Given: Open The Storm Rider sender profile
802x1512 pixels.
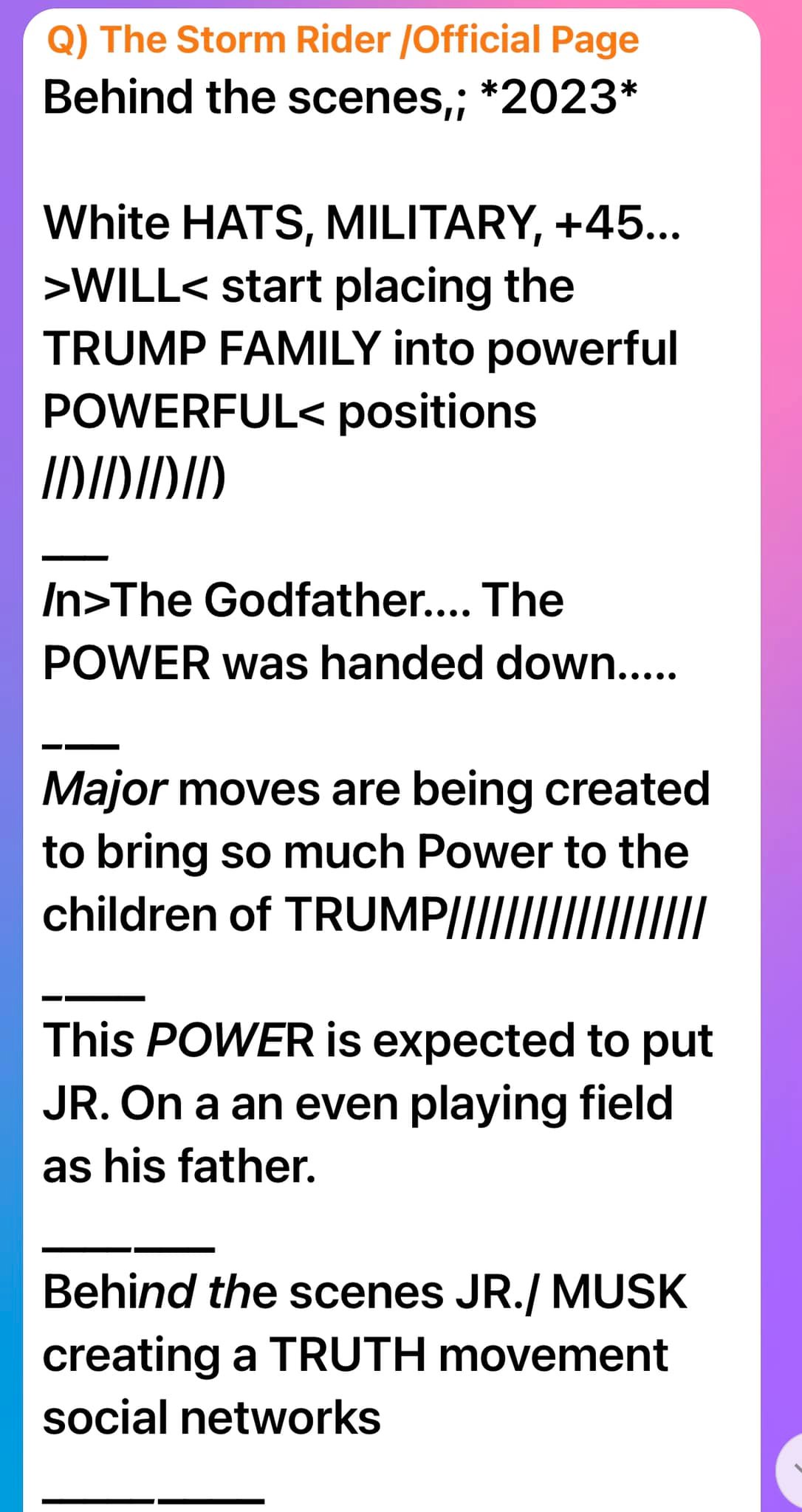Looking at the screenshot, I should click(x=342, y=40).
